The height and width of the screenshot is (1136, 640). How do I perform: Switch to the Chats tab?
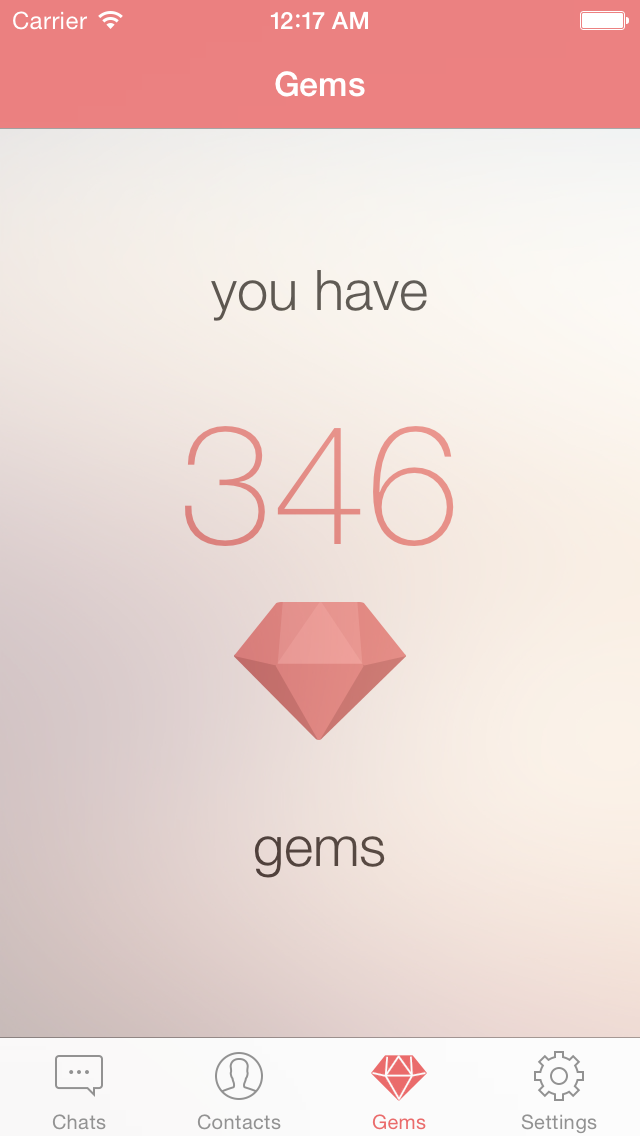click(79, 1088)
